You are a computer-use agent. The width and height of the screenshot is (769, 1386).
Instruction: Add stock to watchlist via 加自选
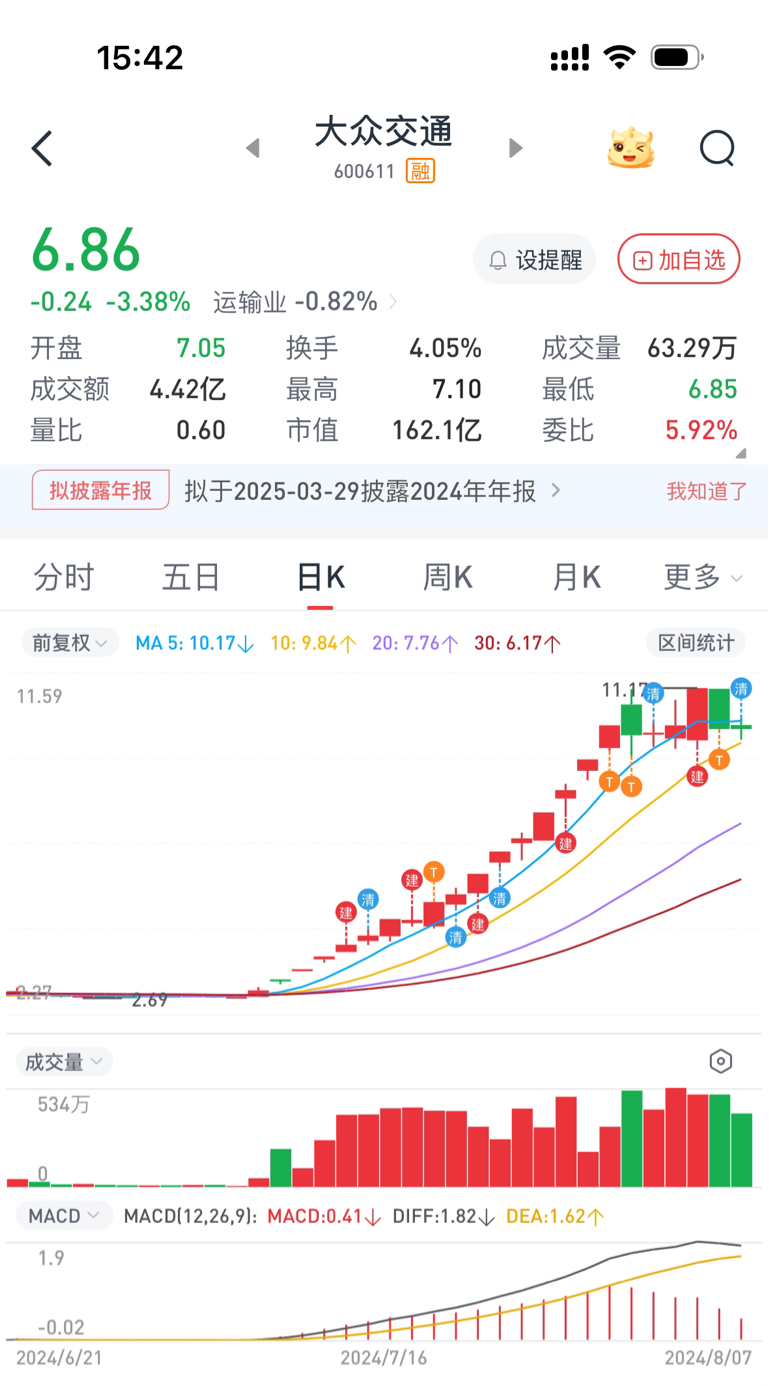[678, 258]
